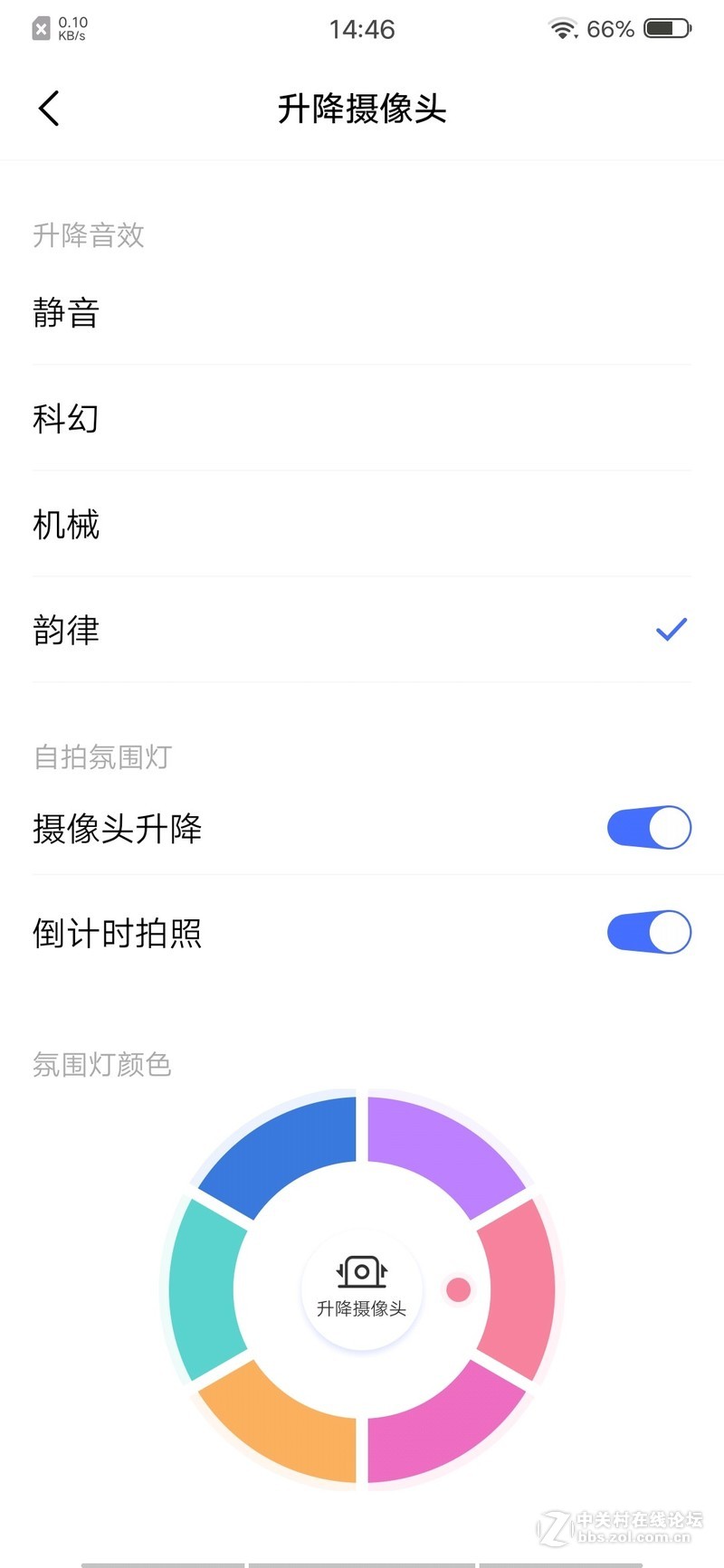This screenshot has width=724, height=1568.
Task: Disable 倒计时拍照 countdown photo
Action: point(649,932)
